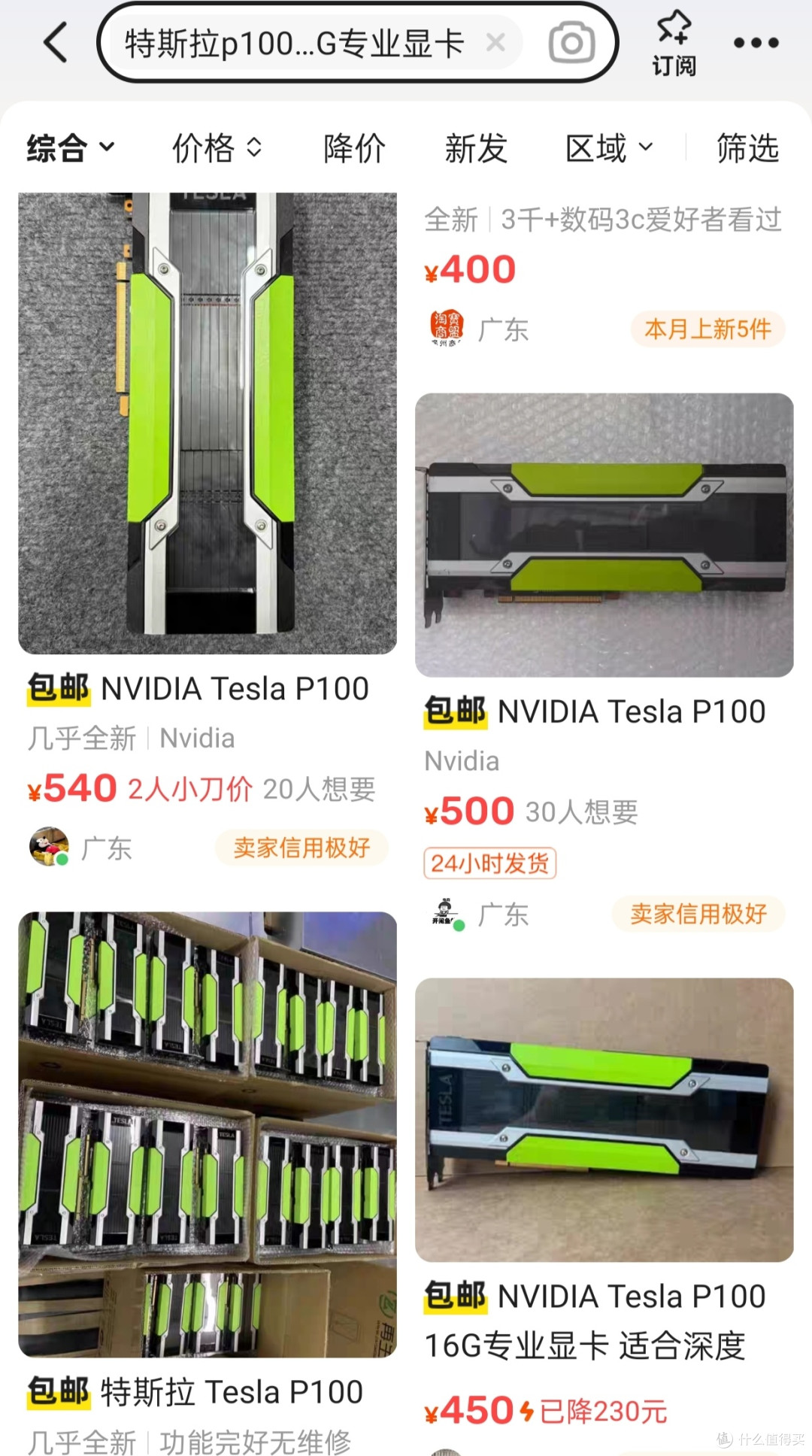Clear the search query with the X
Viewport: 812px width, 1456px height.
pos(495,43)
